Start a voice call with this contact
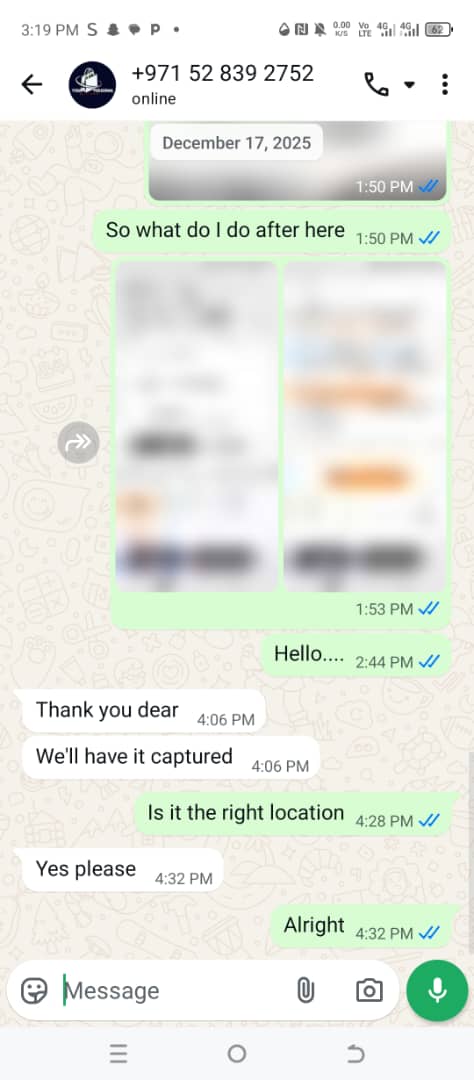The width and height of the screenshot is (474, 1080). coord(376,85)
